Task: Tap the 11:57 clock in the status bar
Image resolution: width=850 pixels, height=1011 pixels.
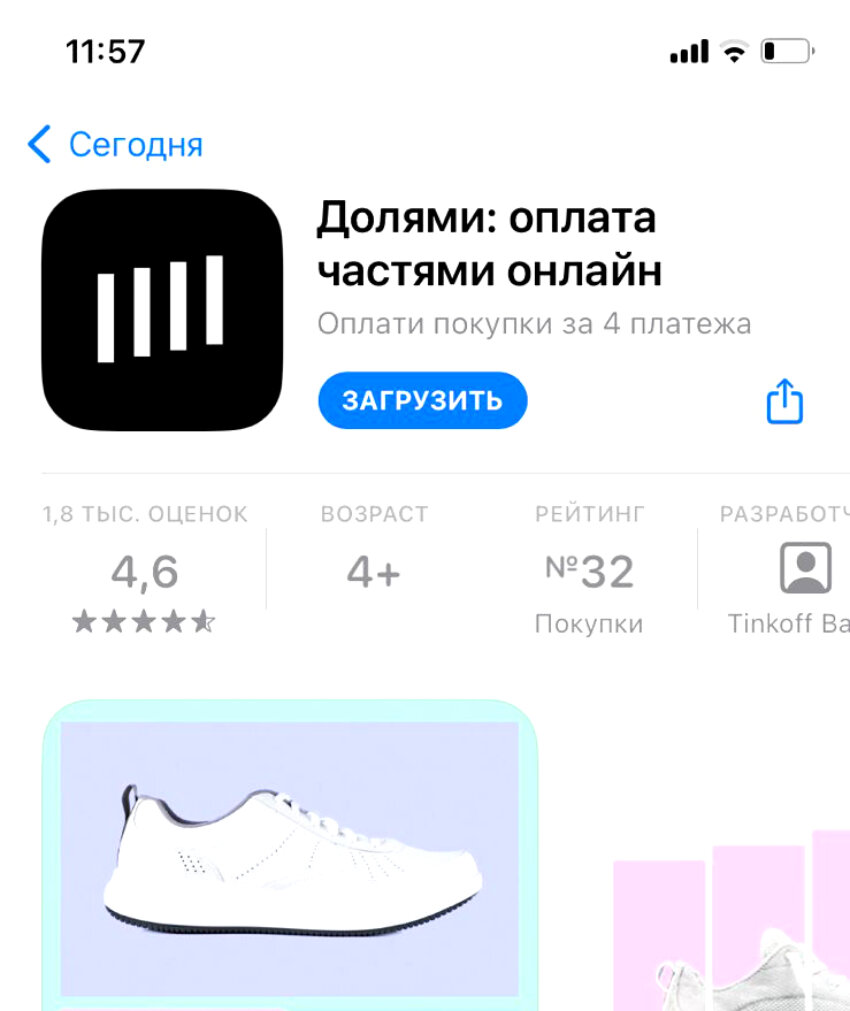Action: click(106, 48)
